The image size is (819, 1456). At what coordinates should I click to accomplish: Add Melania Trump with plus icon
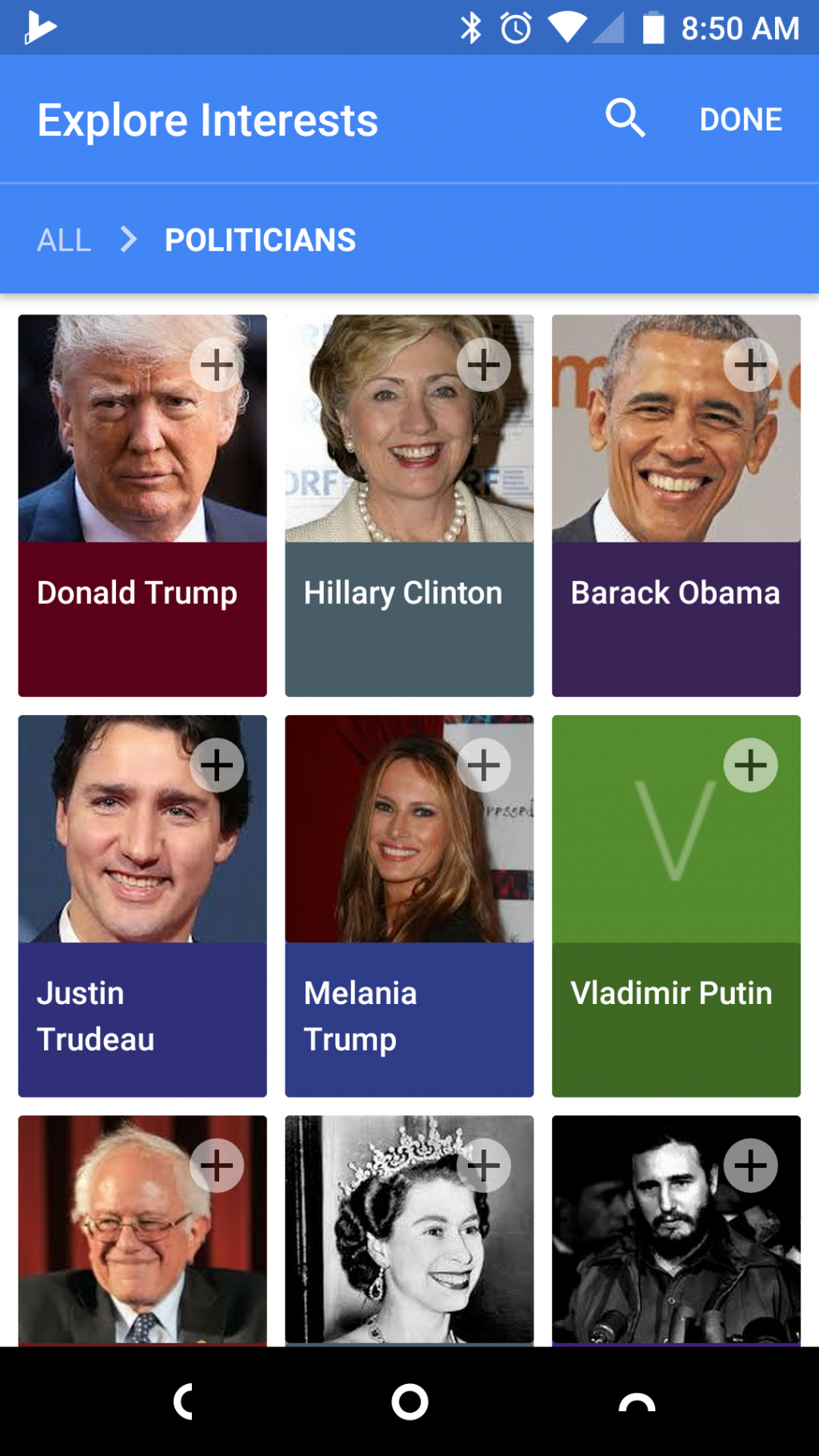click(484, 766)
